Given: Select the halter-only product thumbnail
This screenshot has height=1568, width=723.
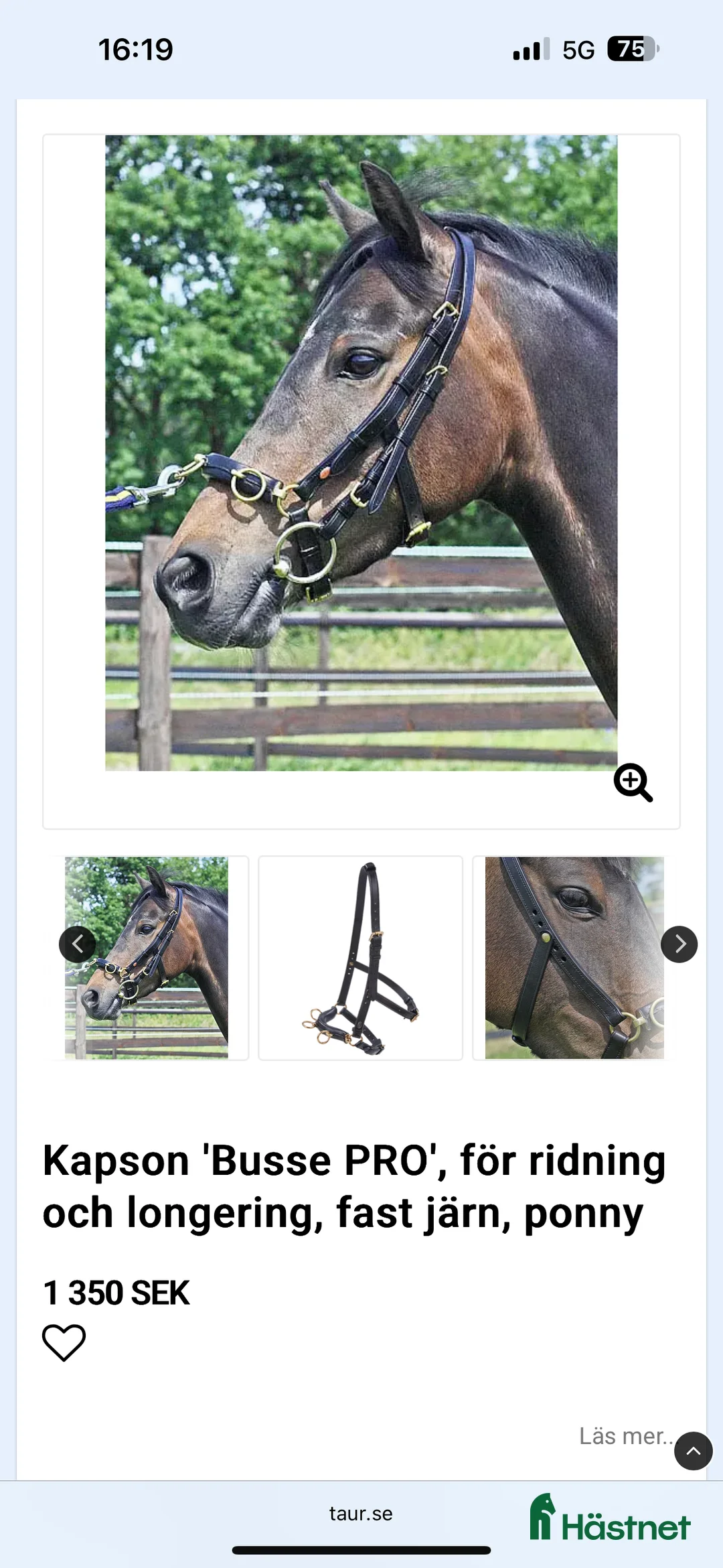Looking at the screenshot, I should 360,958.
